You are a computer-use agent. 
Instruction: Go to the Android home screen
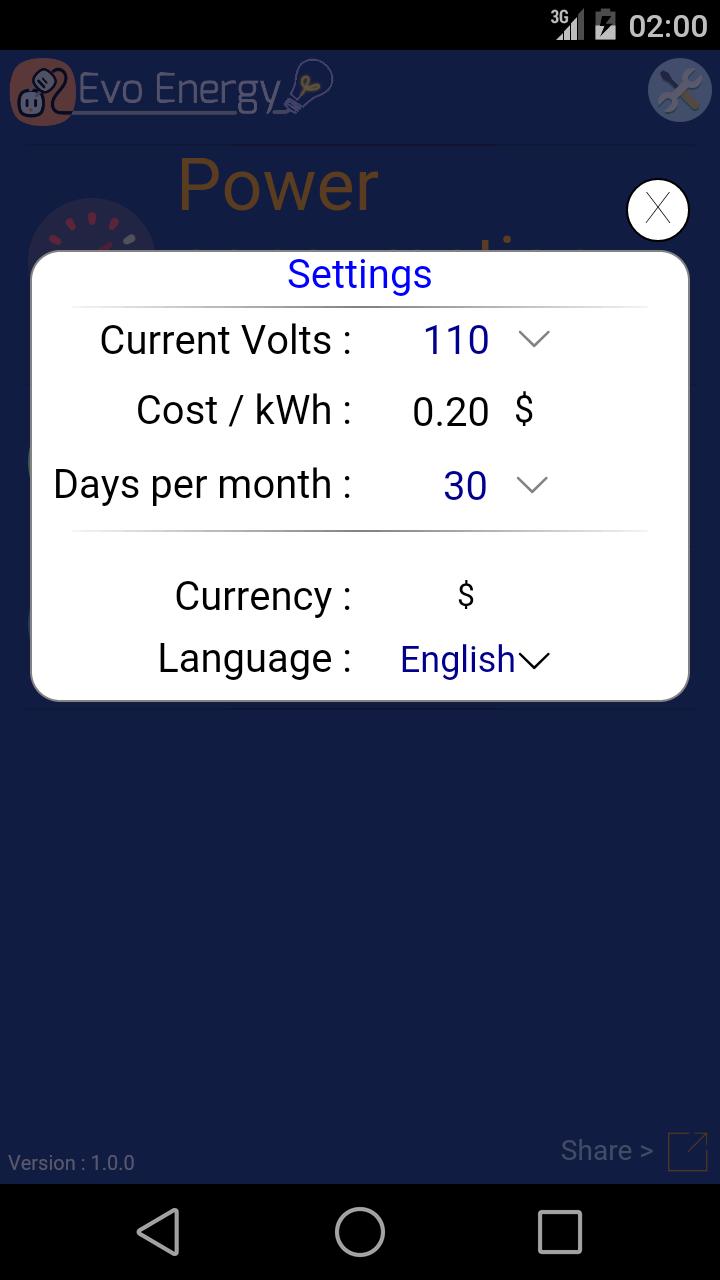[360, 1231]
